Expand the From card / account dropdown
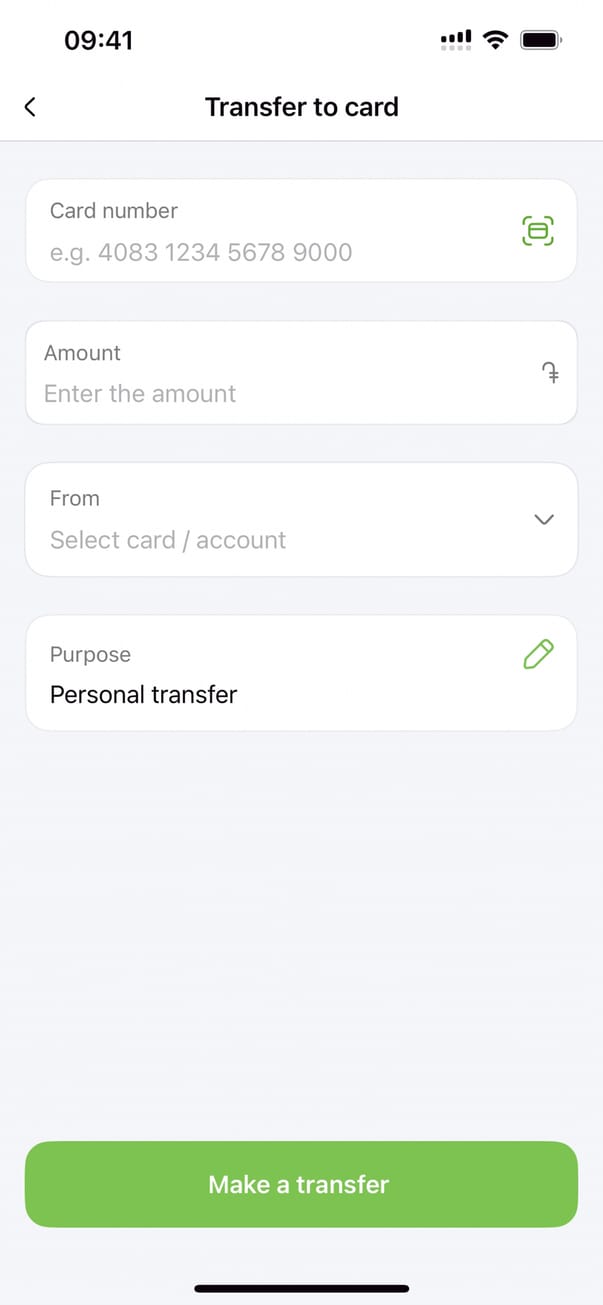 click(x=543, y=519)
